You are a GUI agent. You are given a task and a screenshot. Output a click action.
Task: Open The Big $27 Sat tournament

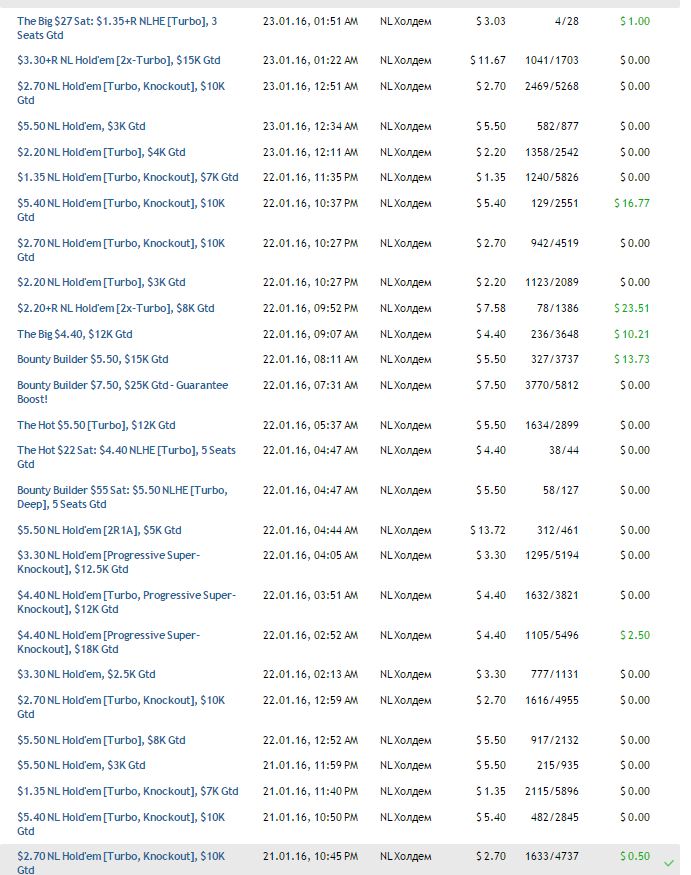(x=117, y=21)
